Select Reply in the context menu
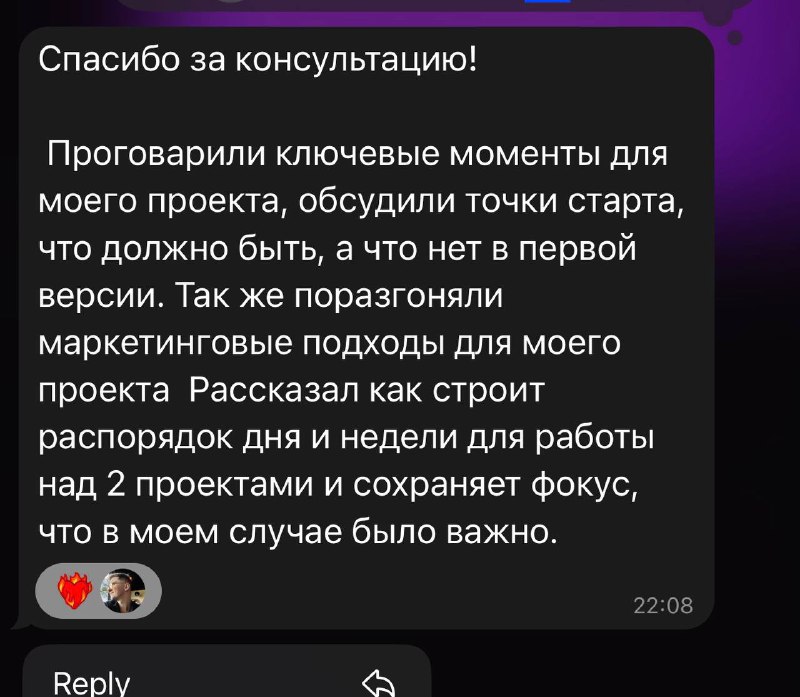The height and width of the screenshot is (697, 800). (91, 682)
